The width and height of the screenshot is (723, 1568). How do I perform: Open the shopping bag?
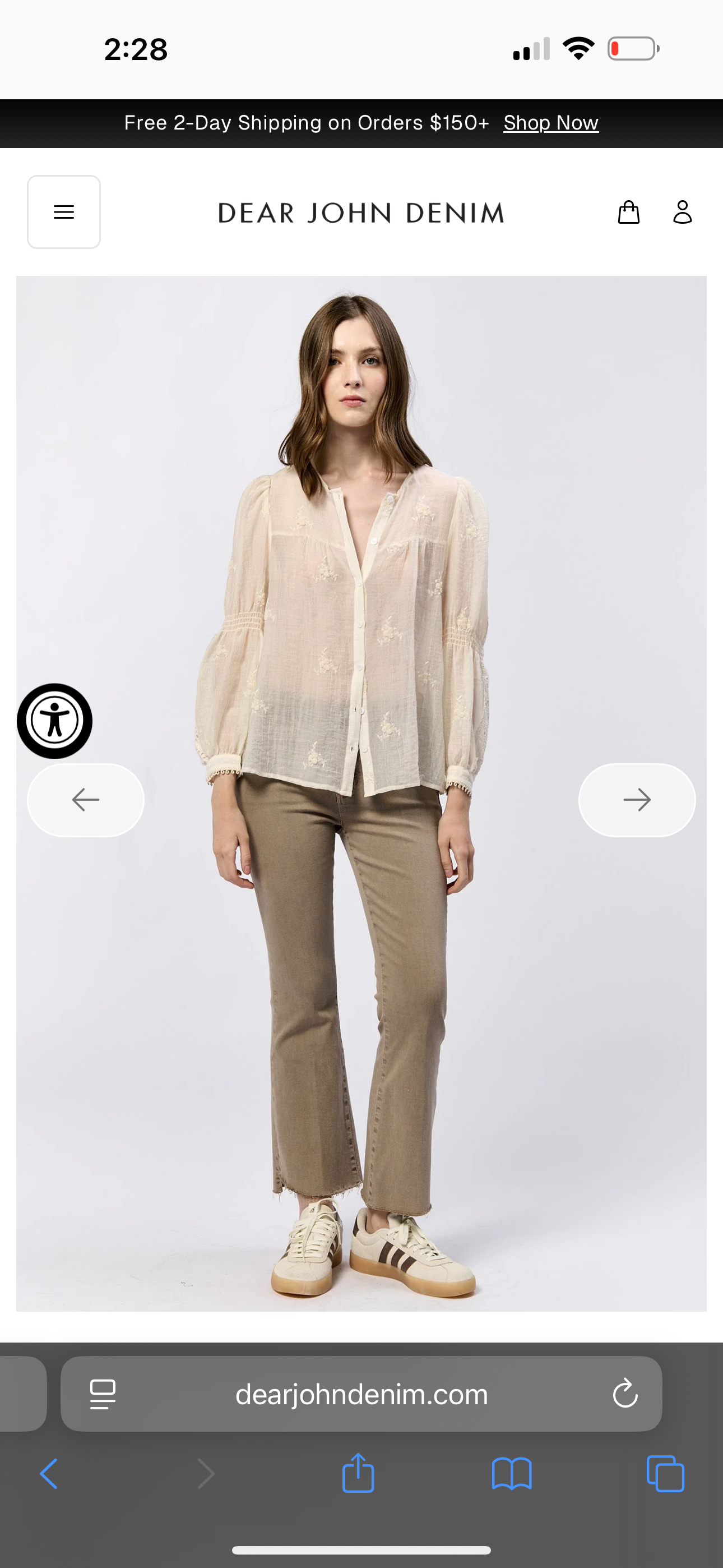pyautogui.click(x=628, y=213)
